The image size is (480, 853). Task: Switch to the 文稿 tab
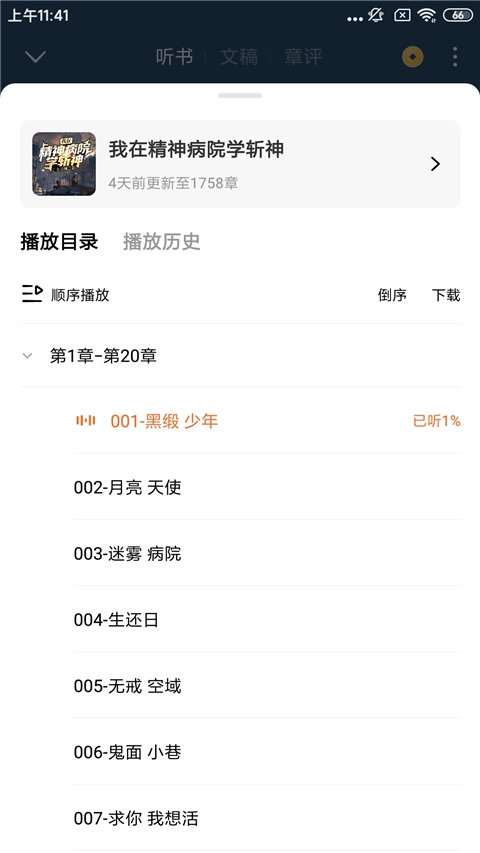click(x=239, y=57)
